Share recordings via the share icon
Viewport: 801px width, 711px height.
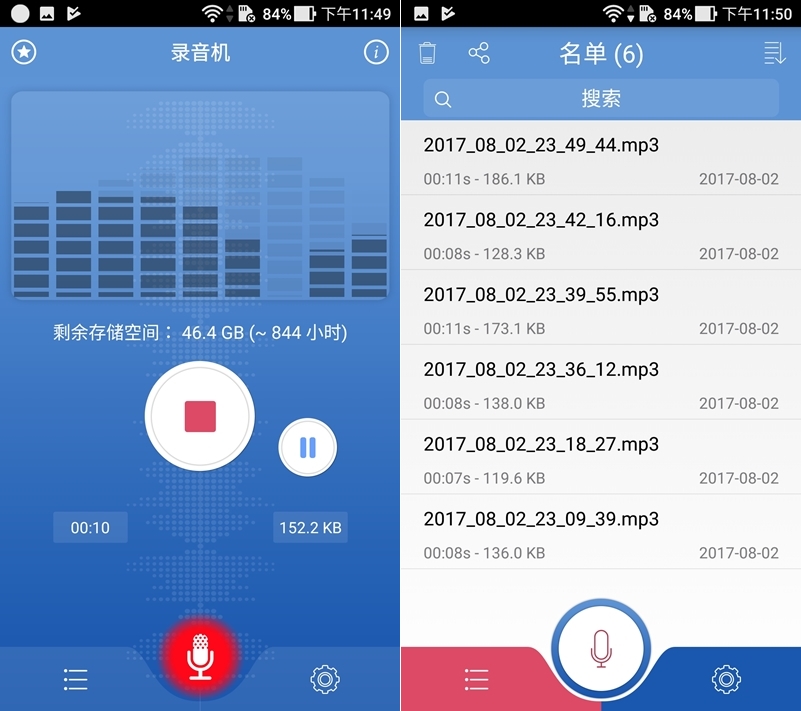pyautogui.click(x=479, y=53)
